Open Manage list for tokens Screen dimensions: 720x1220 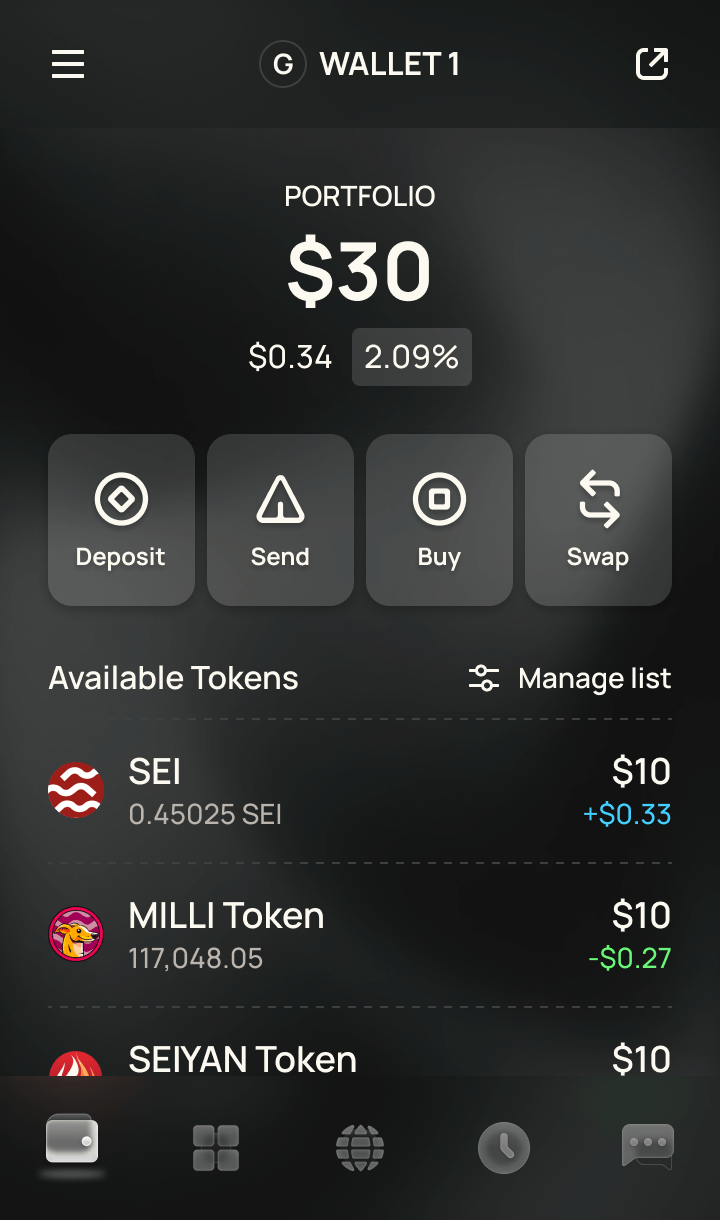pos(570,679)
